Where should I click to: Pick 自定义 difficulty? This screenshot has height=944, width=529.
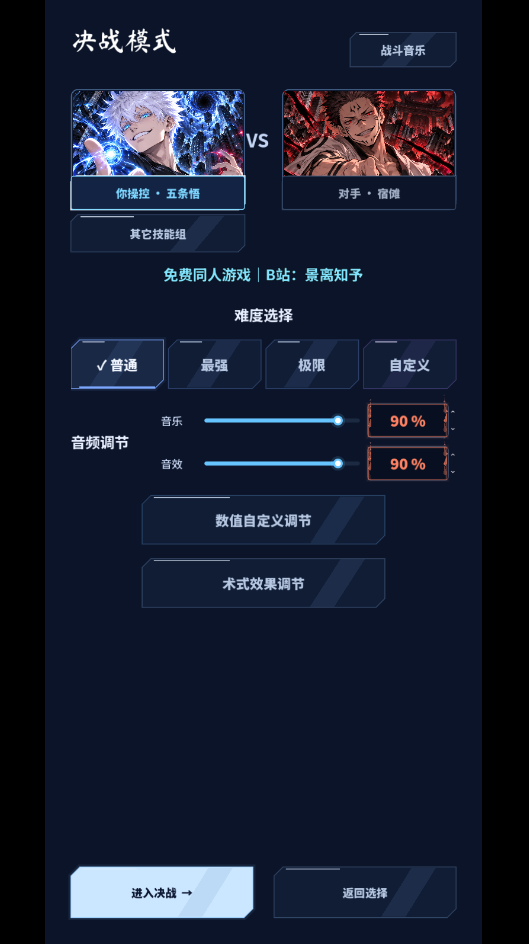click(409, 364)
